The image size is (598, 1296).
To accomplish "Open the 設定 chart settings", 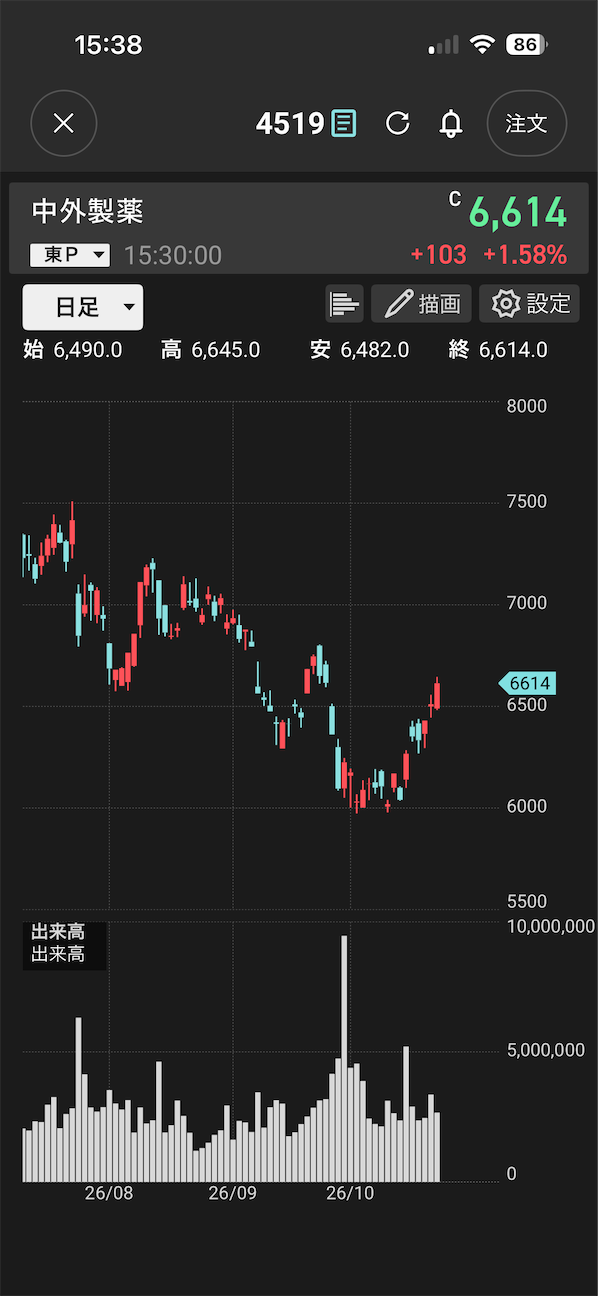I will [529, 303].
